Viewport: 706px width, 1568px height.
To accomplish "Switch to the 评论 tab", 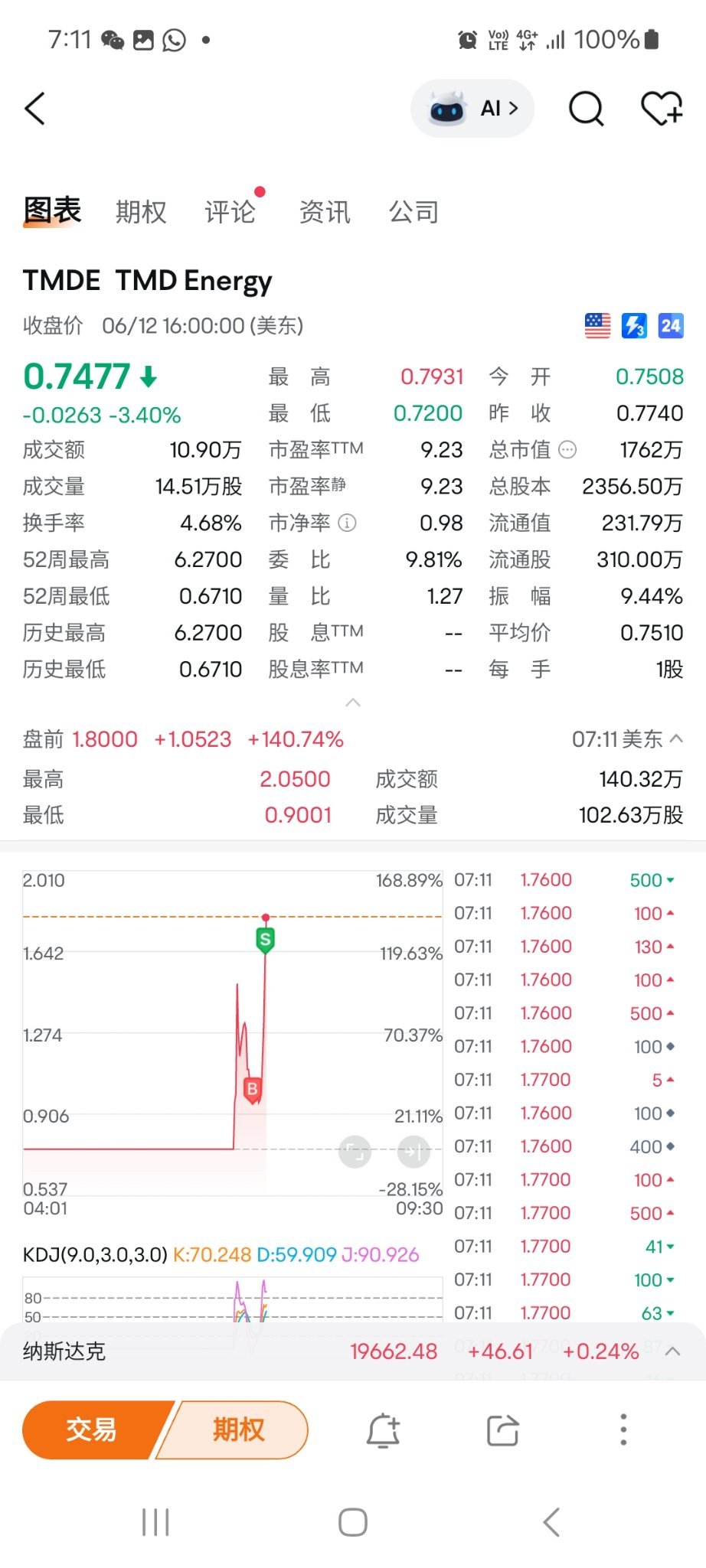I will click(230, 212).
